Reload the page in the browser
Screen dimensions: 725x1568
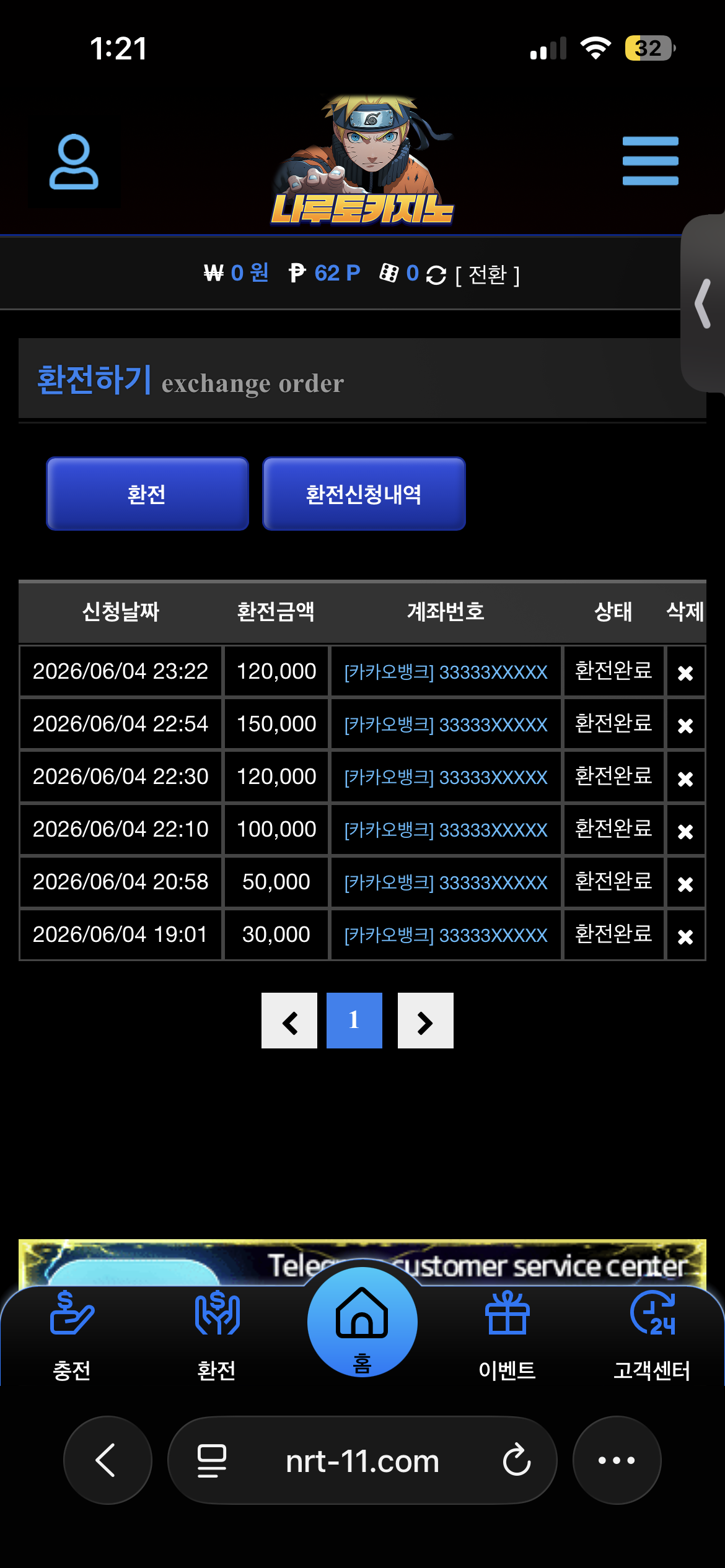517,1460
